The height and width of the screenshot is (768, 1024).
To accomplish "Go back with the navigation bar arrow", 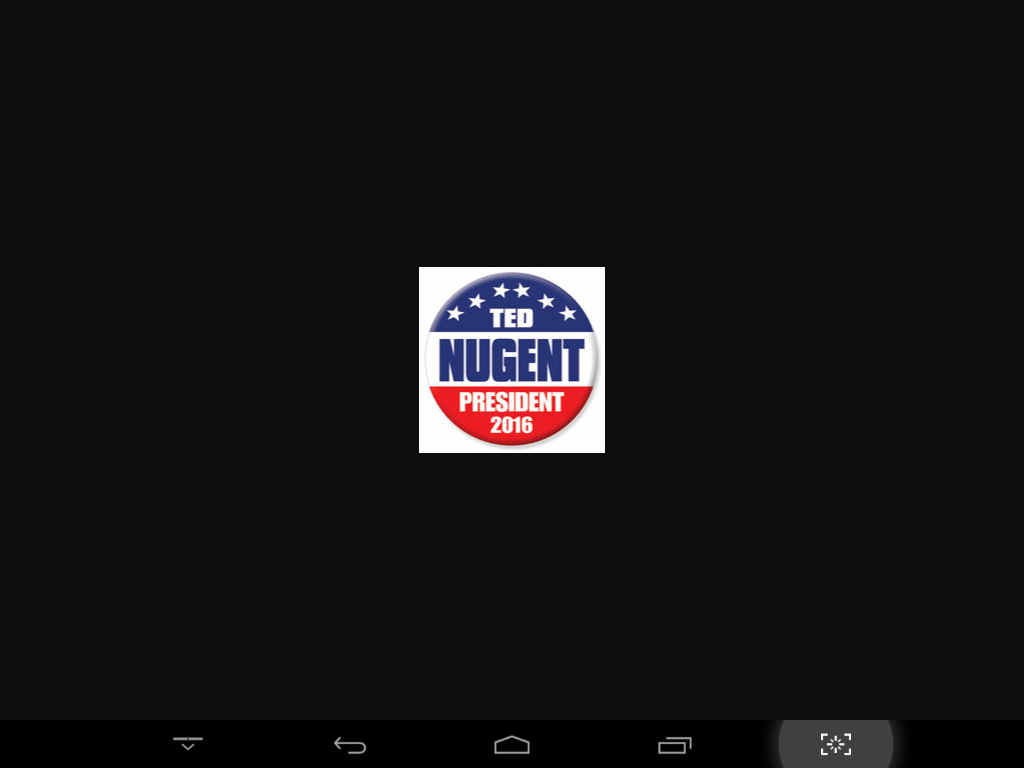I will [350, 744].
